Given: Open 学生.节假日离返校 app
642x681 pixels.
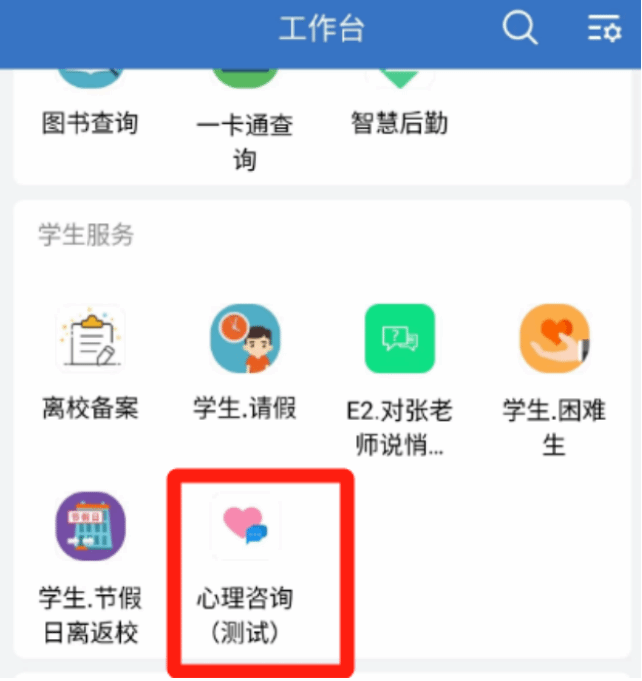Looking at the screenshot, I should [90, 560].
